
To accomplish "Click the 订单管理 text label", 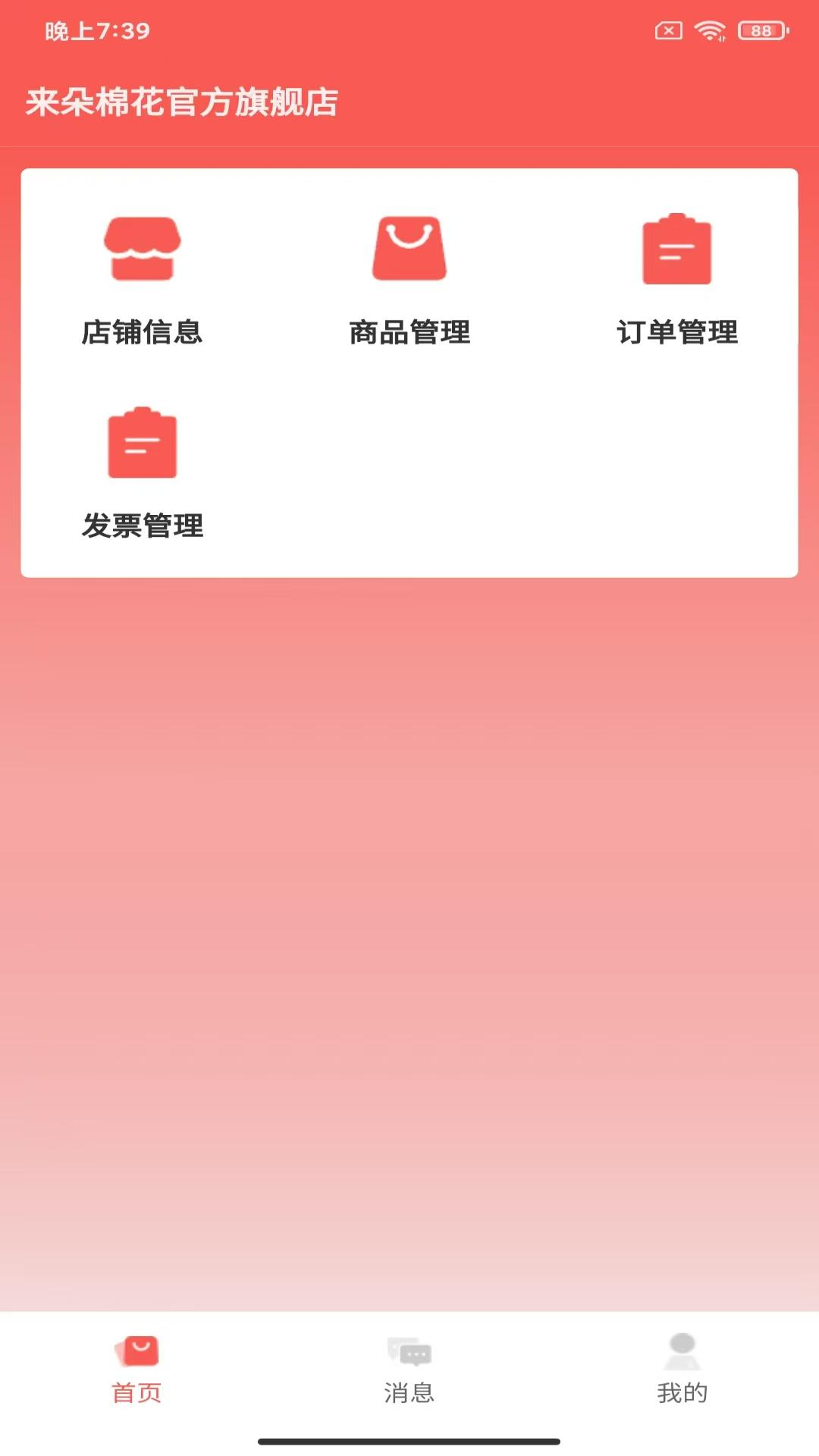I will click(676, 331).
